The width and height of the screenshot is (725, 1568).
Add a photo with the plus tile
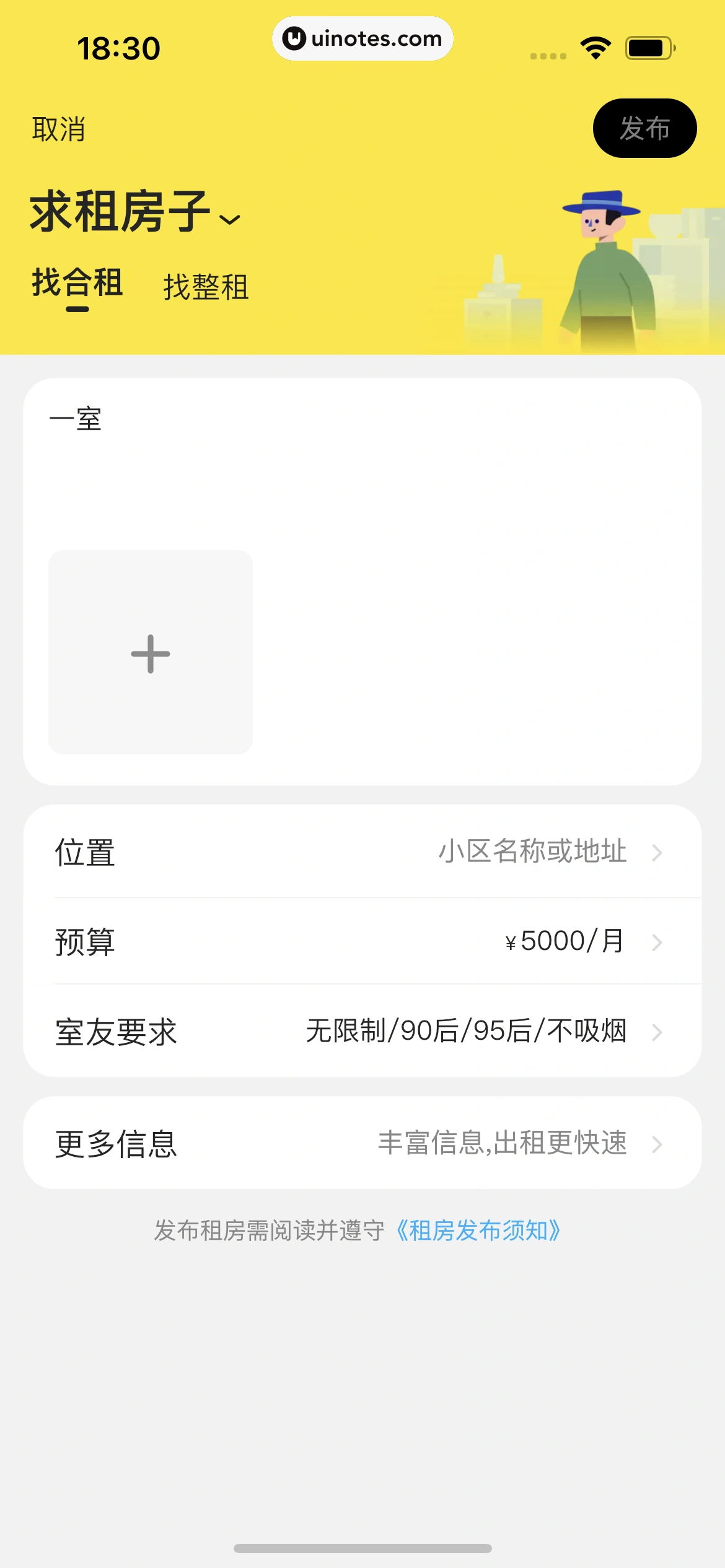151,652
